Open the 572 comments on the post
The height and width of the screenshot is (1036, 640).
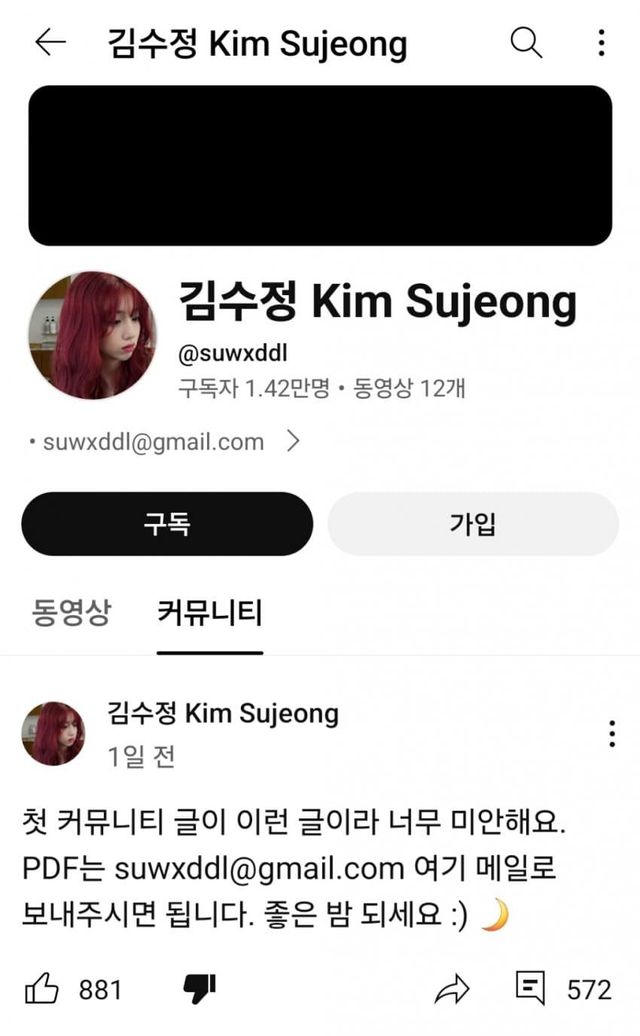click(530, 990)
